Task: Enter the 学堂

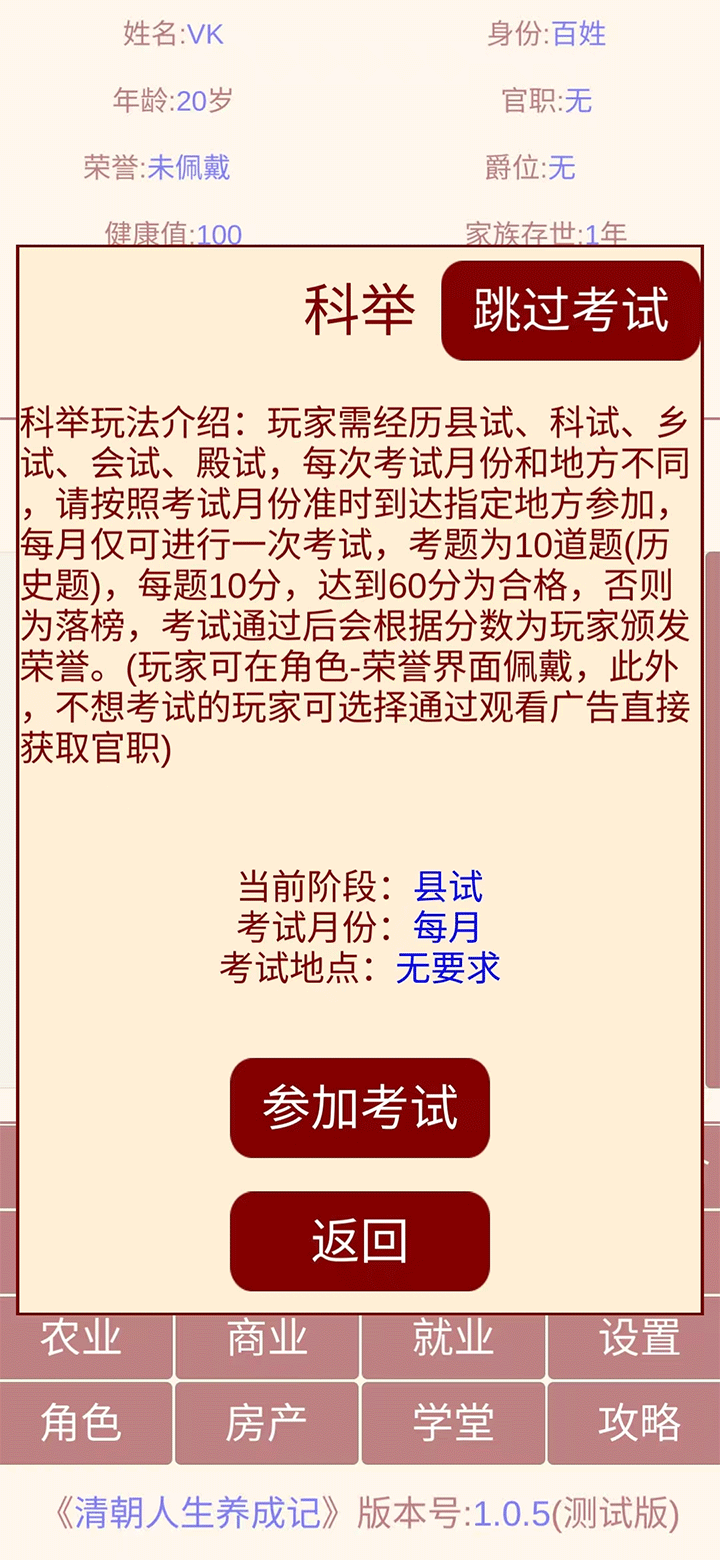Action: (453, 1423)
